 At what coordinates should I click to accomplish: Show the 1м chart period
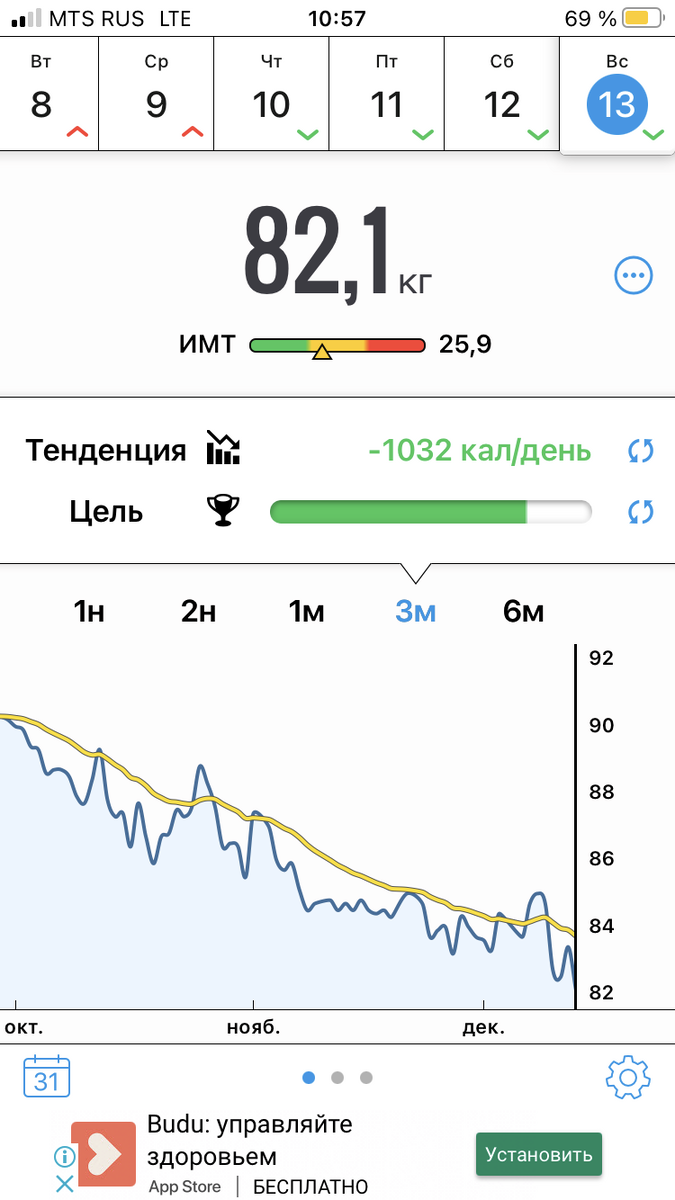tap(306, 611)
